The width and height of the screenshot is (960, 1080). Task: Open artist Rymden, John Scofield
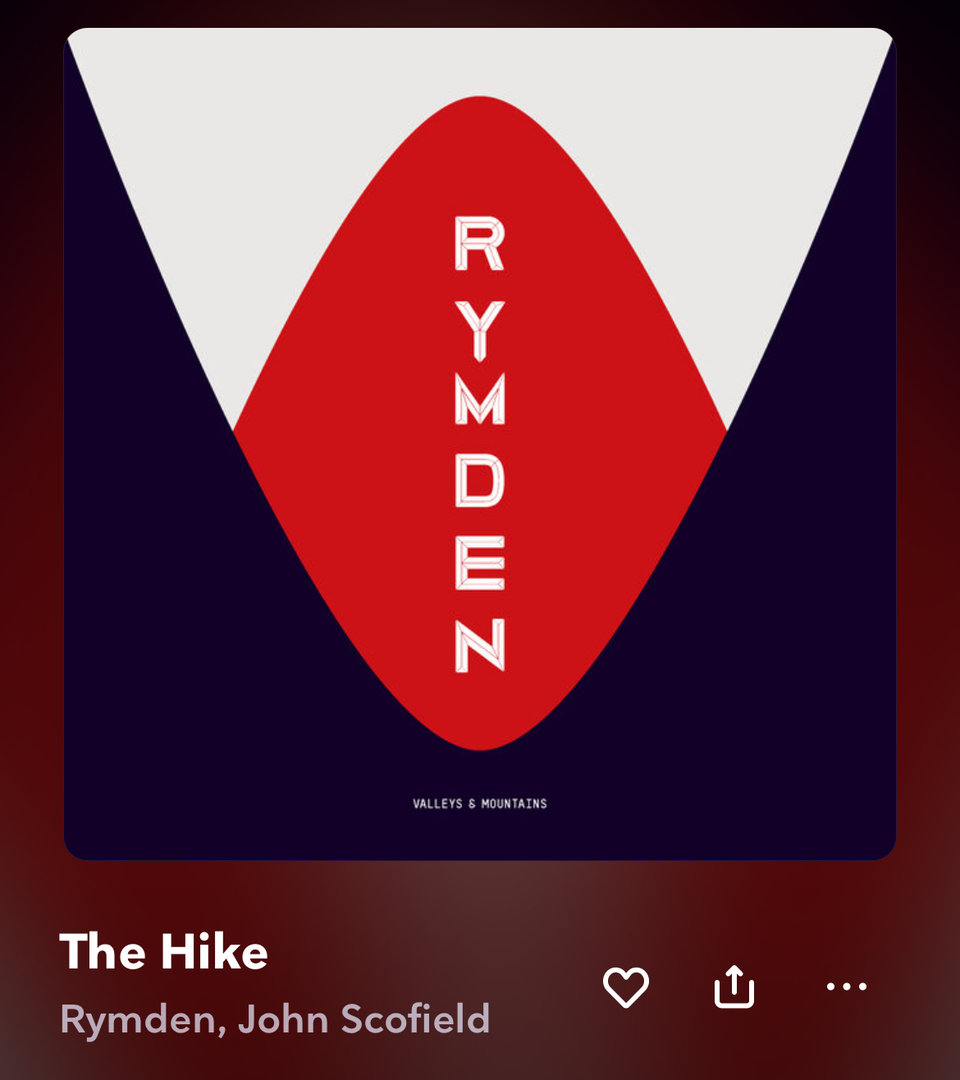click(275, 1019)
